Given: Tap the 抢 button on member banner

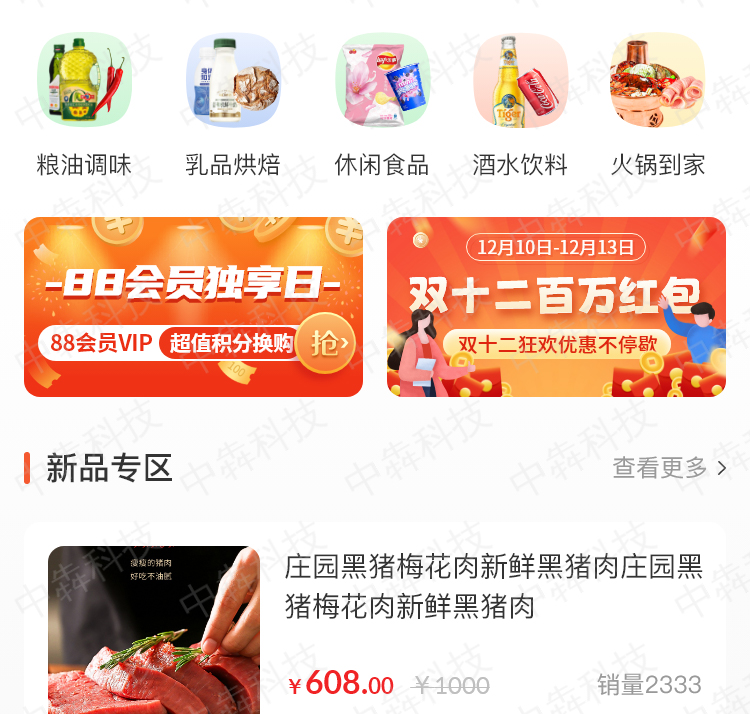Looking at the screenshot, I should [x=327, y=344].
